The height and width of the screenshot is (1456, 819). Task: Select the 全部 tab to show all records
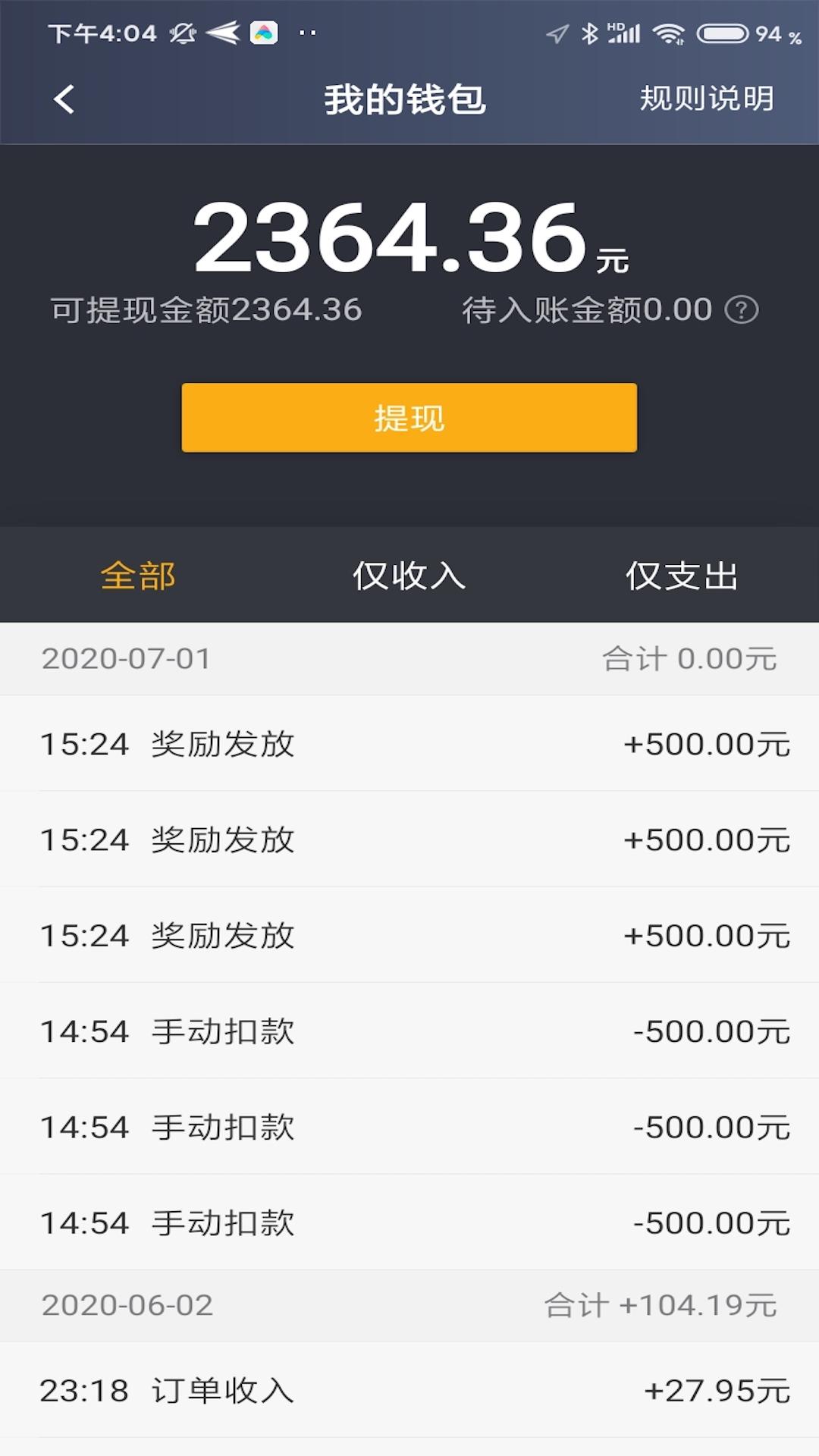(139, 575)
